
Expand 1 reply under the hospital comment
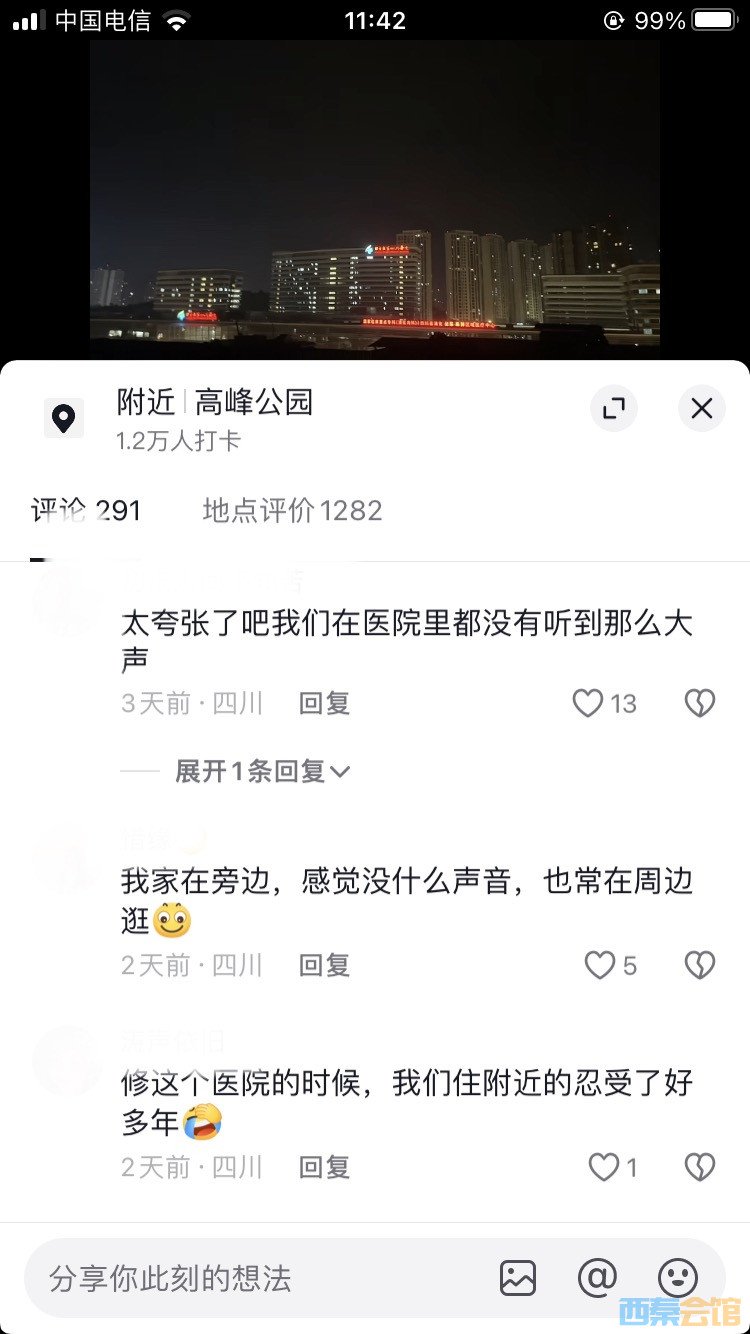tap(262, 771)
